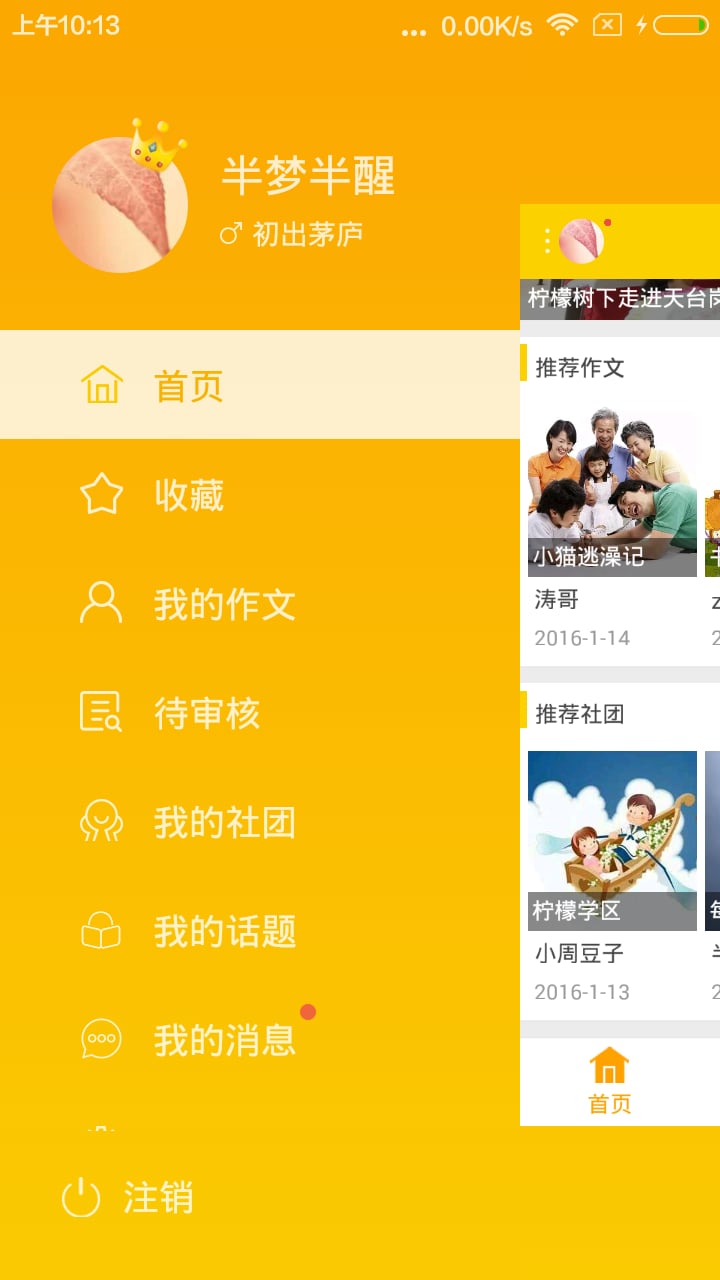This screenshot has height=1280, width=720.
Task: Open the 柠檬树下走进天台 banner
Action: tap(622, 298)
